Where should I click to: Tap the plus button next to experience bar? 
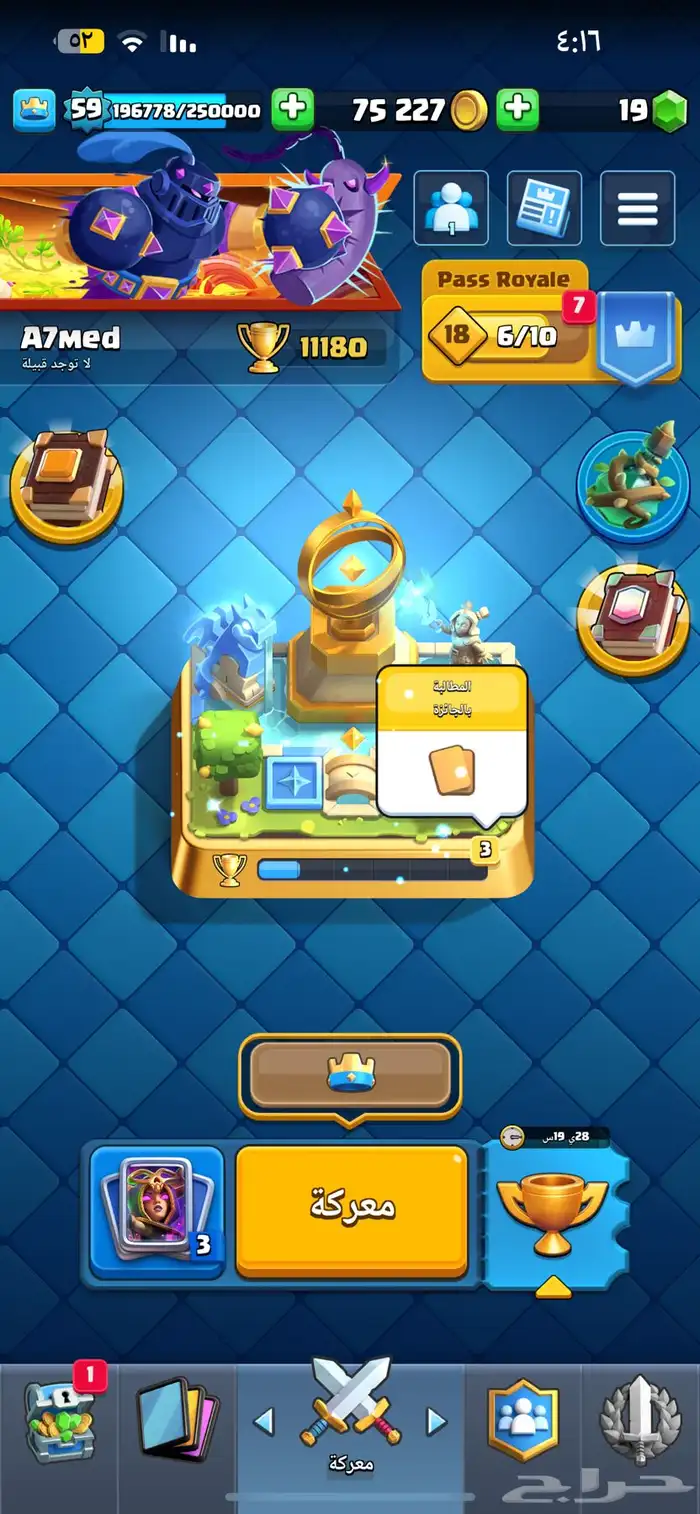(x=292, y=109)
